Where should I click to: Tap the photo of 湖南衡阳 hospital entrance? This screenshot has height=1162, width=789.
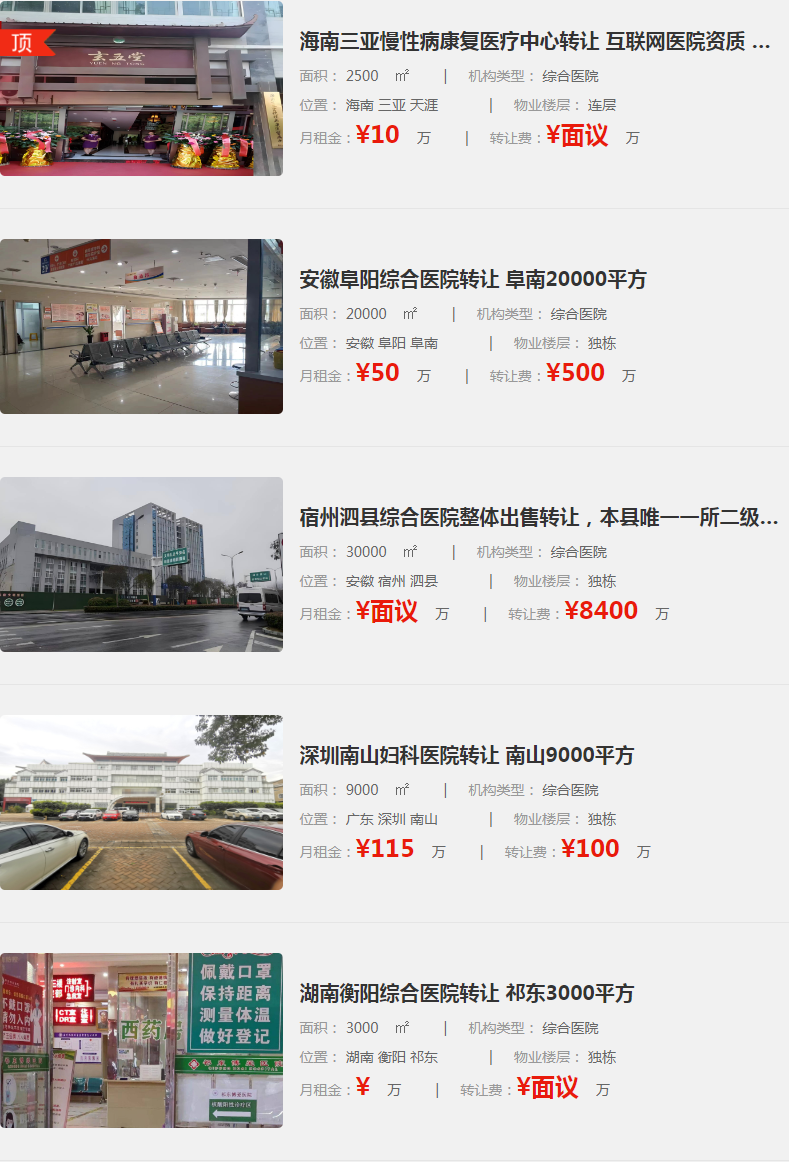click(141, 1040)
